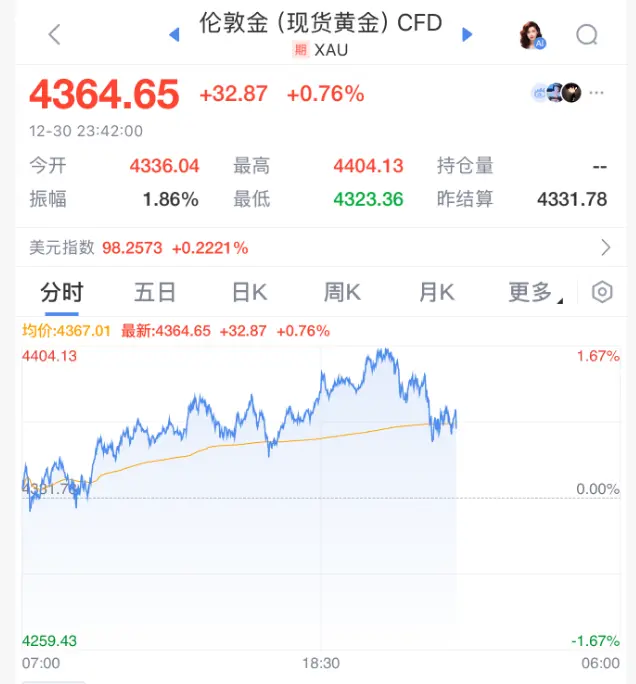View the 周K chart tab
636x684 pixels.
(x=342, y=292)
